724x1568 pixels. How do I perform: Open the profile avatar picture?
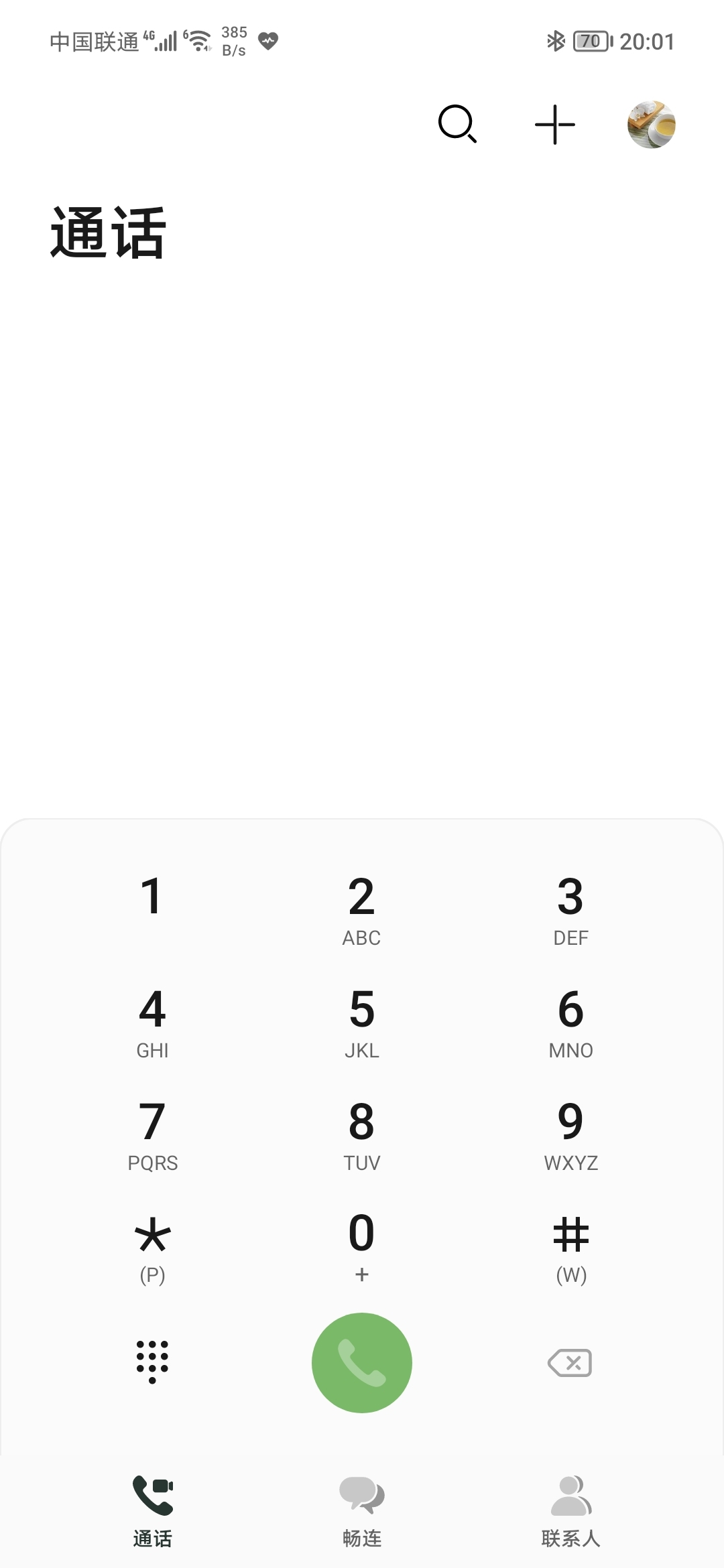[652, 125]
